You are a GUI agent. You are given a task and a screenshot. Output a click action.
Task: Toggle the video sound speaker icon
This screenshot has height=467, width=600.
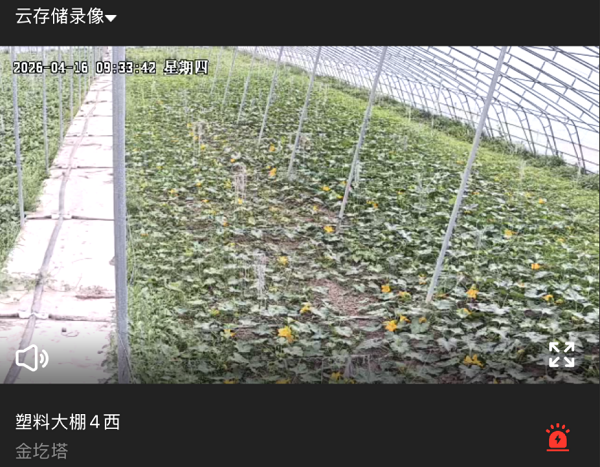click(x=31, y=357)
